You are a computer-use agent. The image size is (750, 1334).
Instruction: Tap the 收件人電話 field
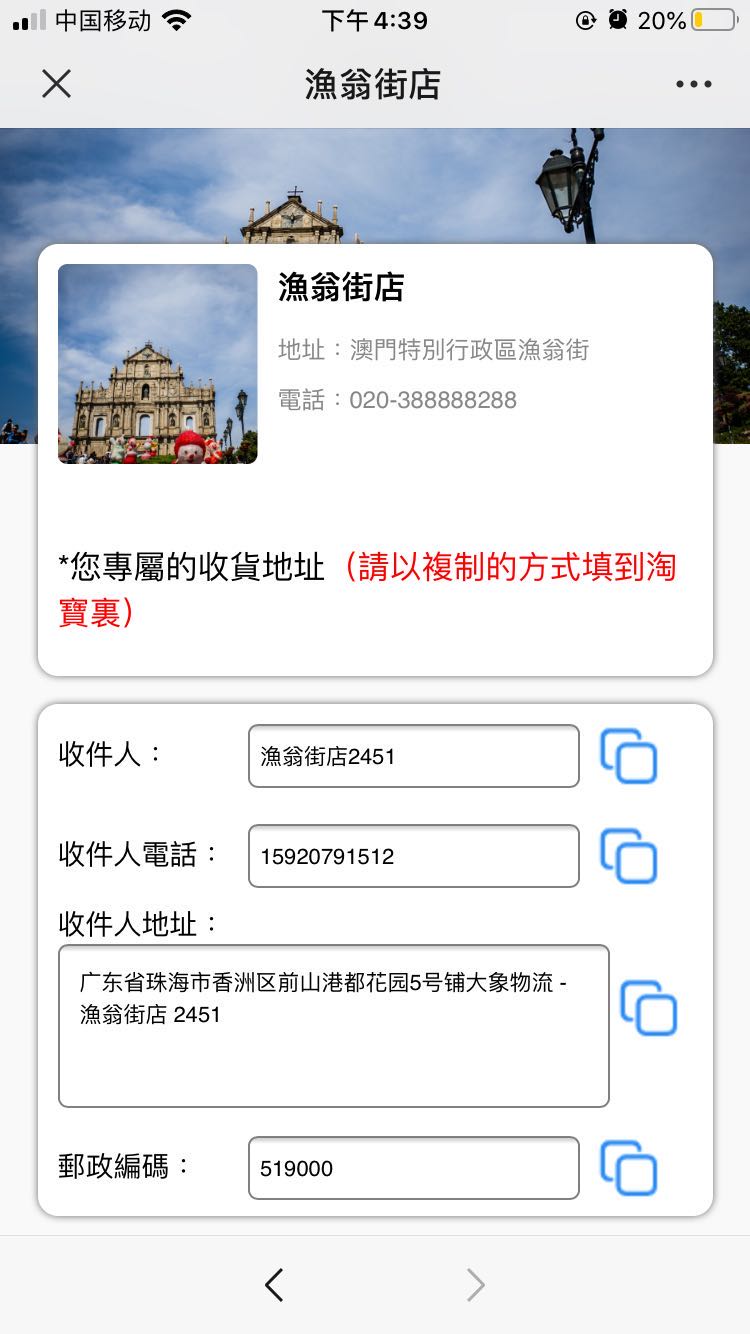tap(413, 856)
